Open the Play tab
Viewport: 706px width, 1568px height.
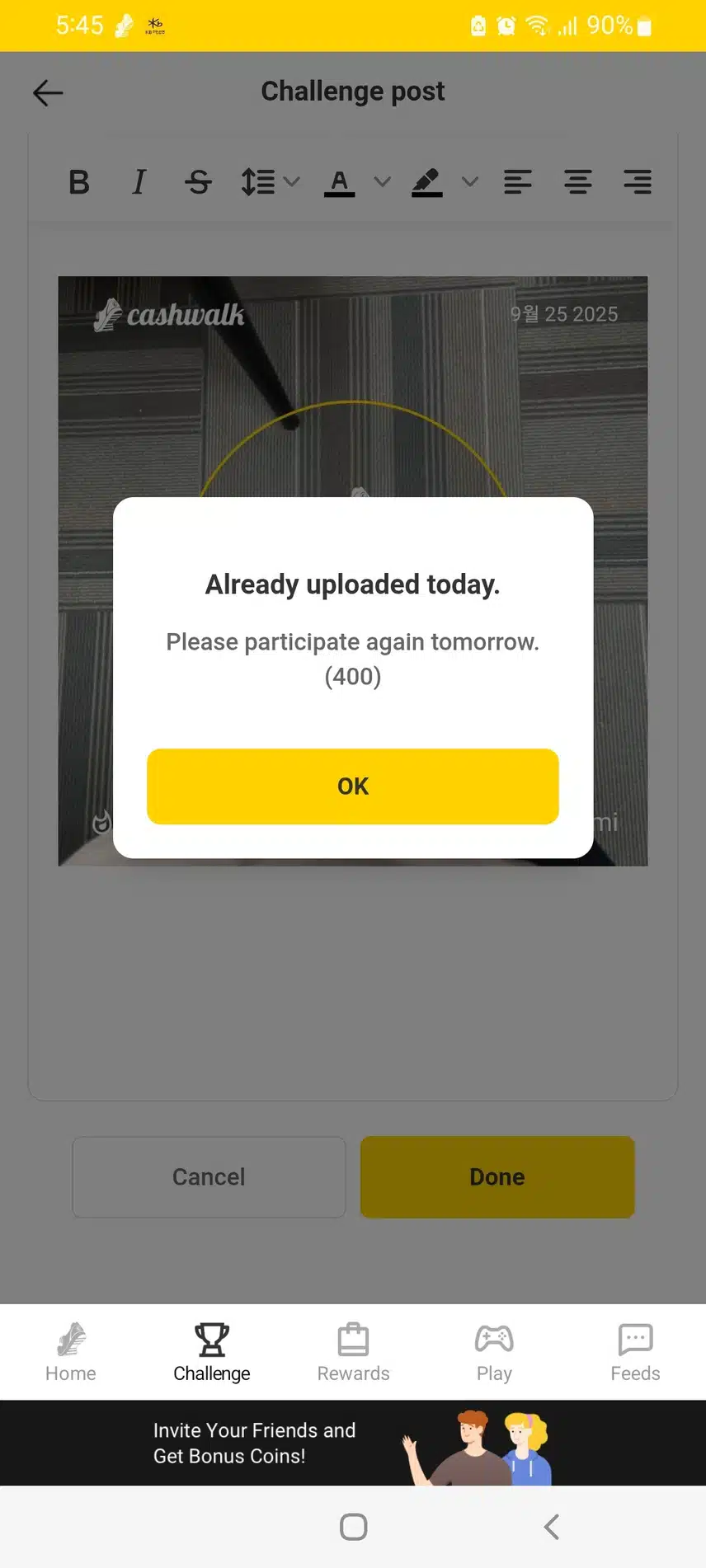pos(494,1352)
